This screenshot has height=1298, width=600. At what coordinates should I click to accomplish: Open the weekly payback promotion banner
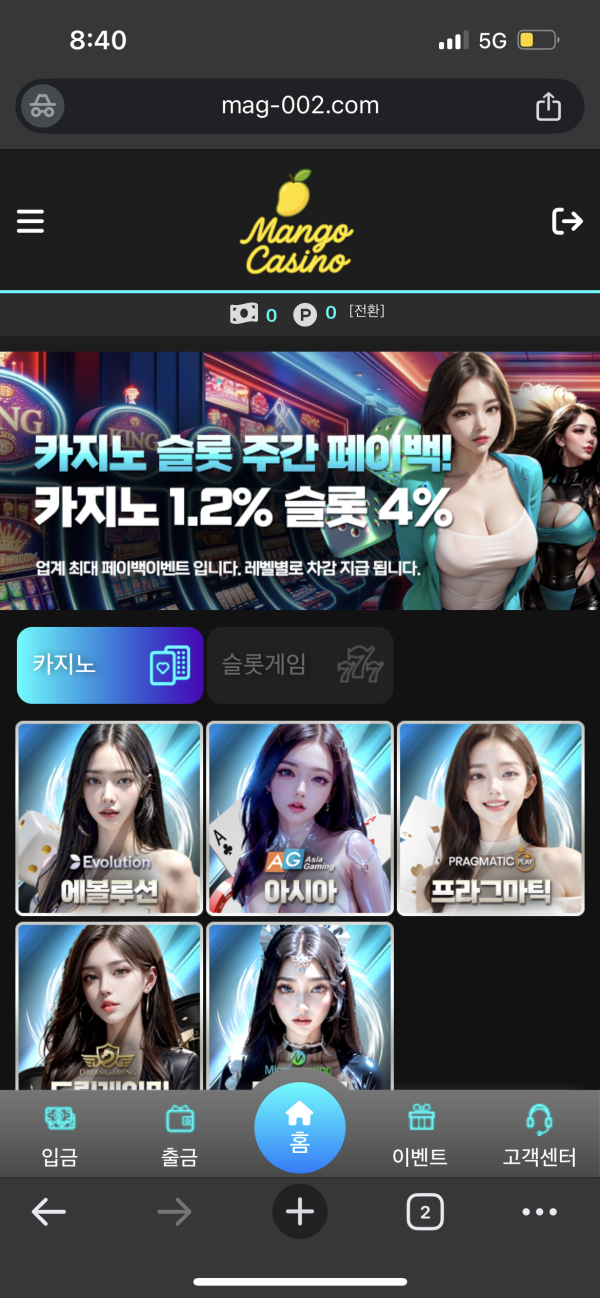(300, 480)
